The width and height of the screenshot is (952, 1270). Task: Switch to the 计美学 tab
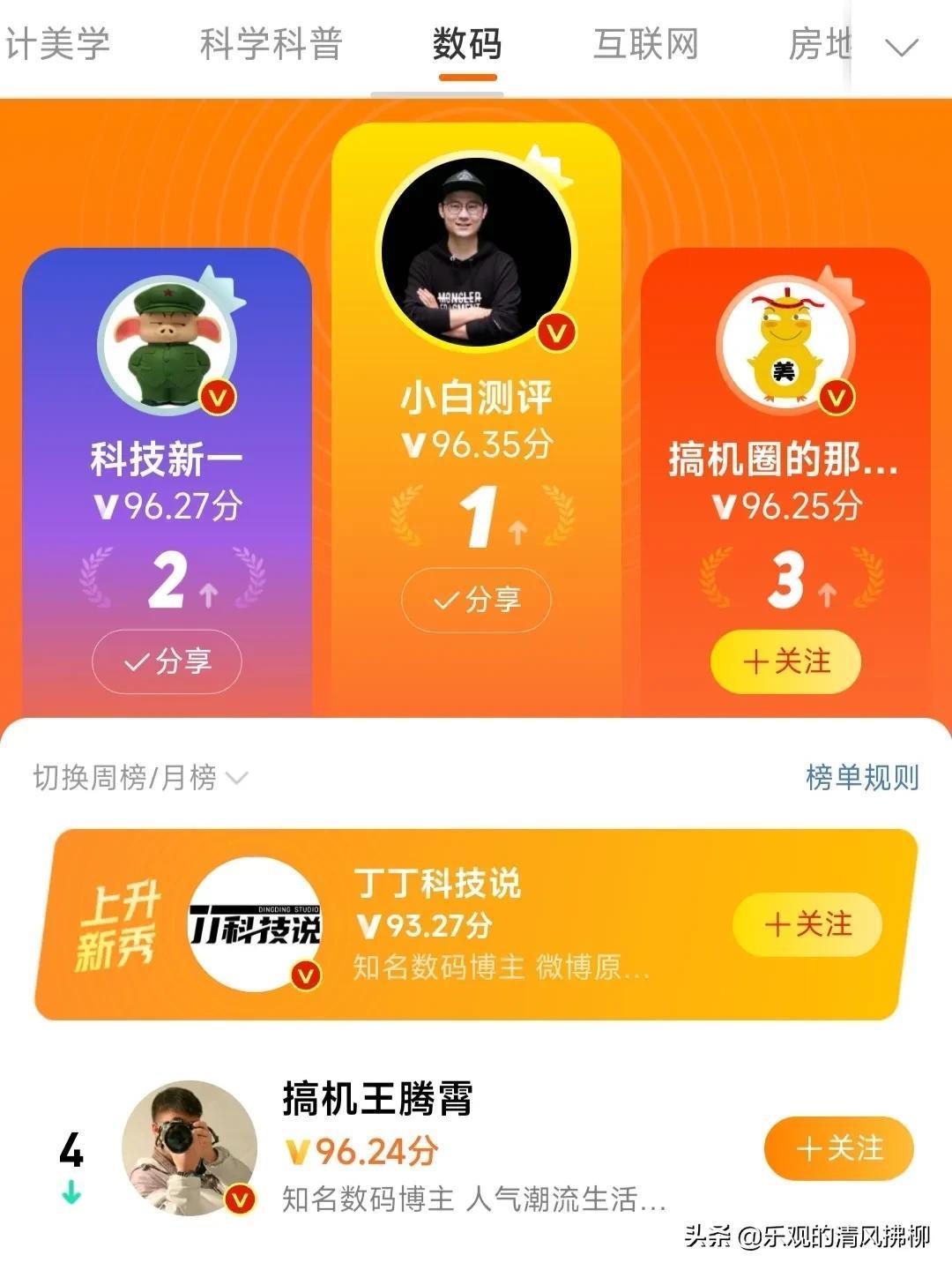click(x=57, y=44)
